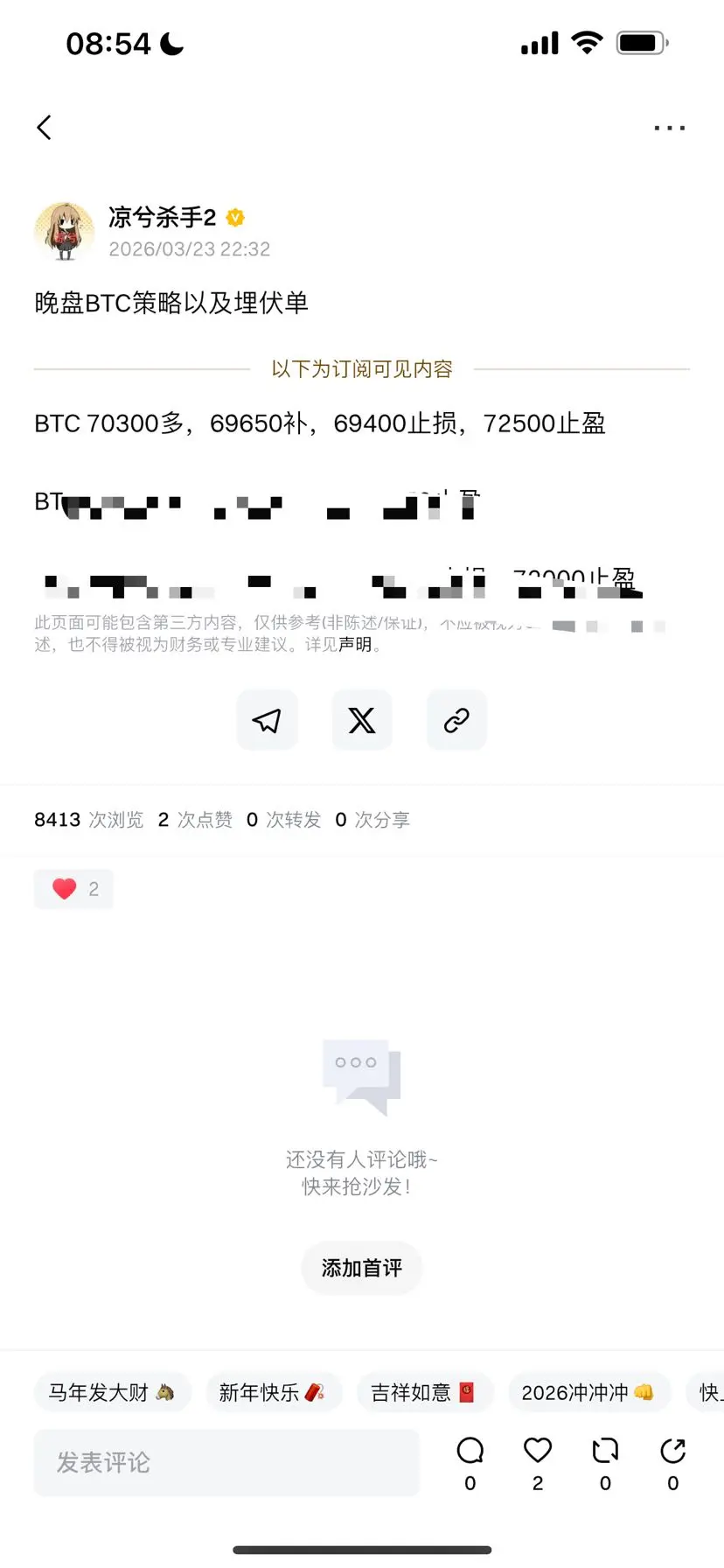The width and height of the screenshot is (724, 1568).
Task: Tap the username 凉兮杀手2
Action: (x=160, y=218)
